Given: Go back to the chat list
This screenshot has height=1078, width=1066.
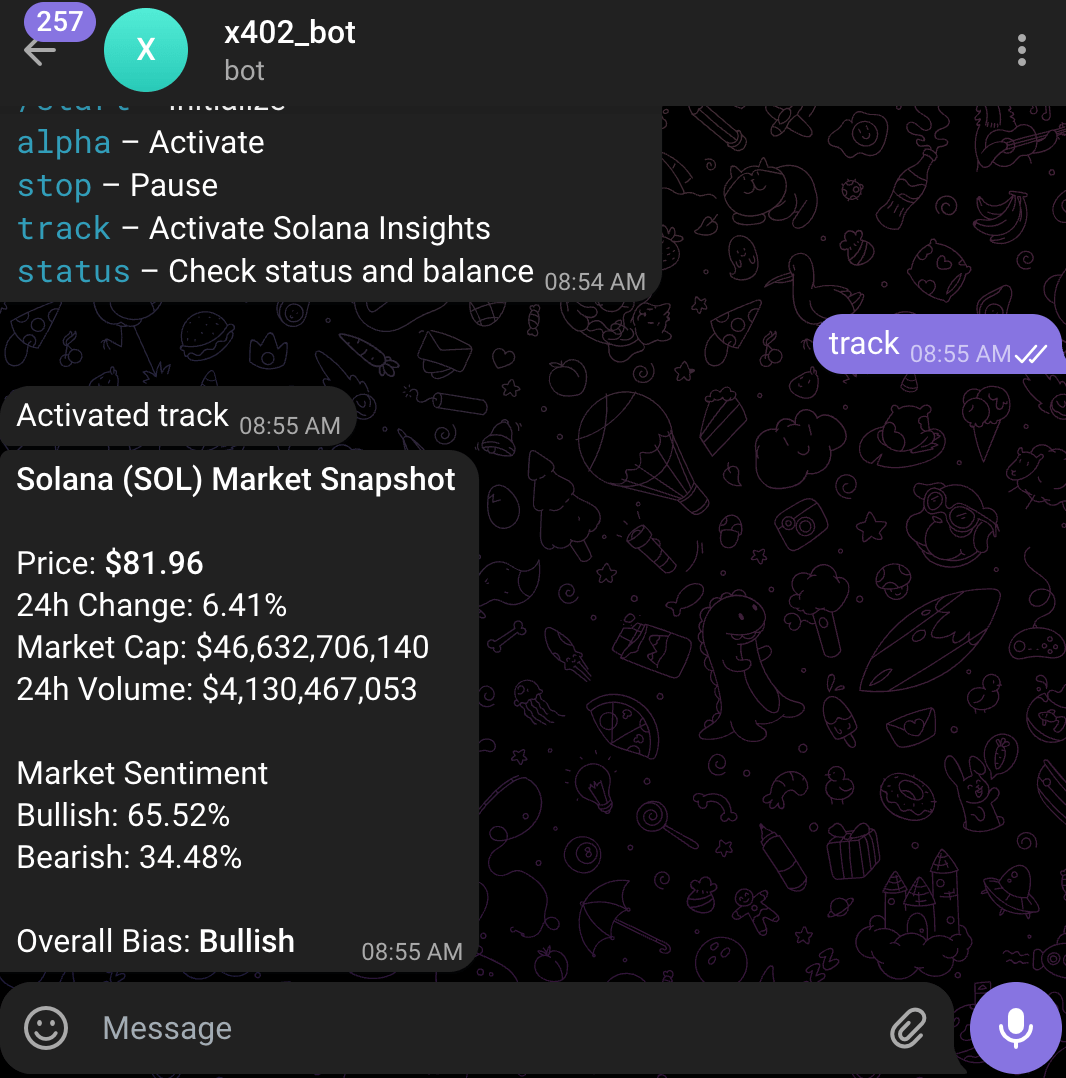Looking at the screenshot, I should 40,51.
